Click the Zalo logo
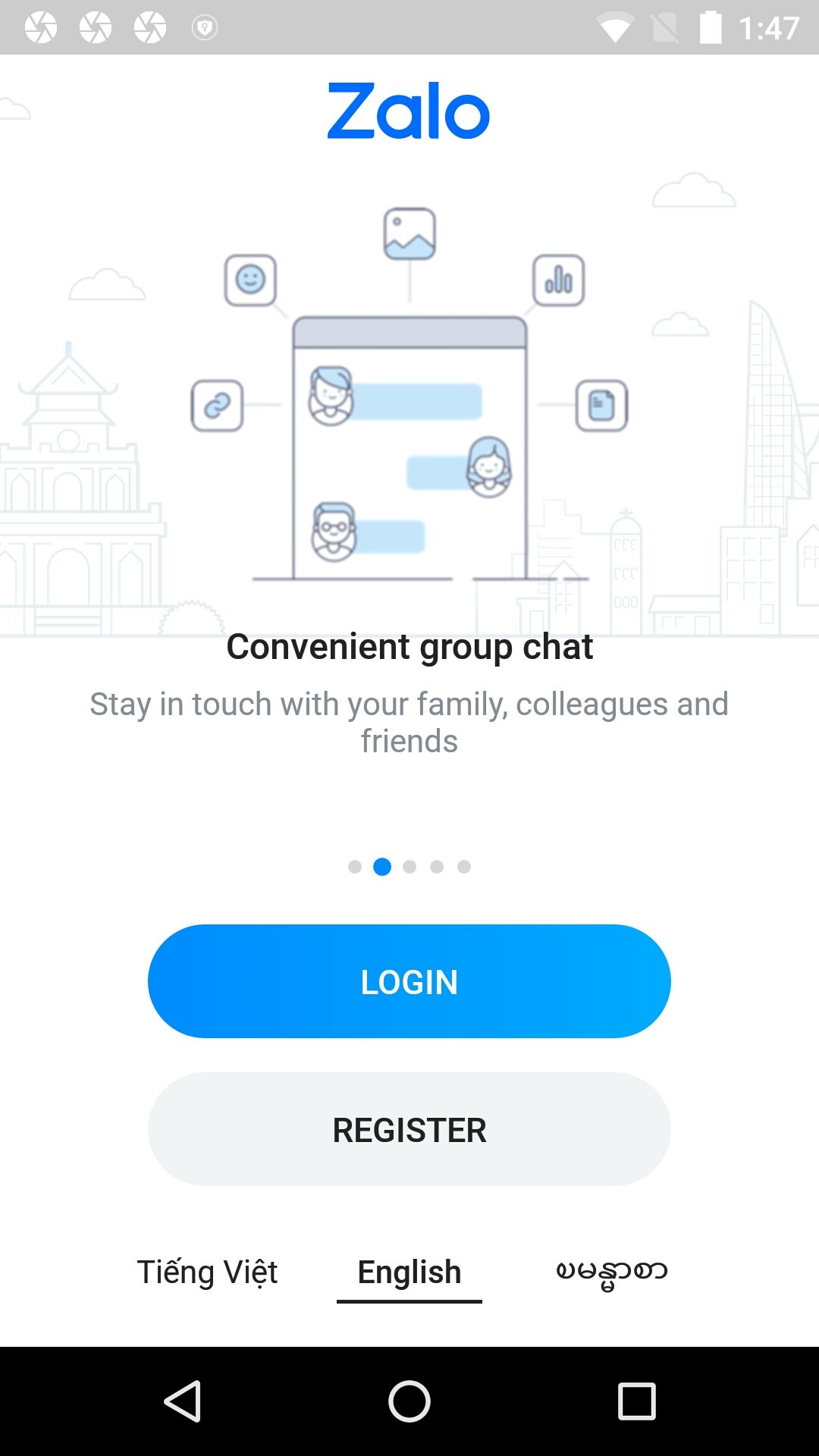819x1456 pixels. [407, 110]
